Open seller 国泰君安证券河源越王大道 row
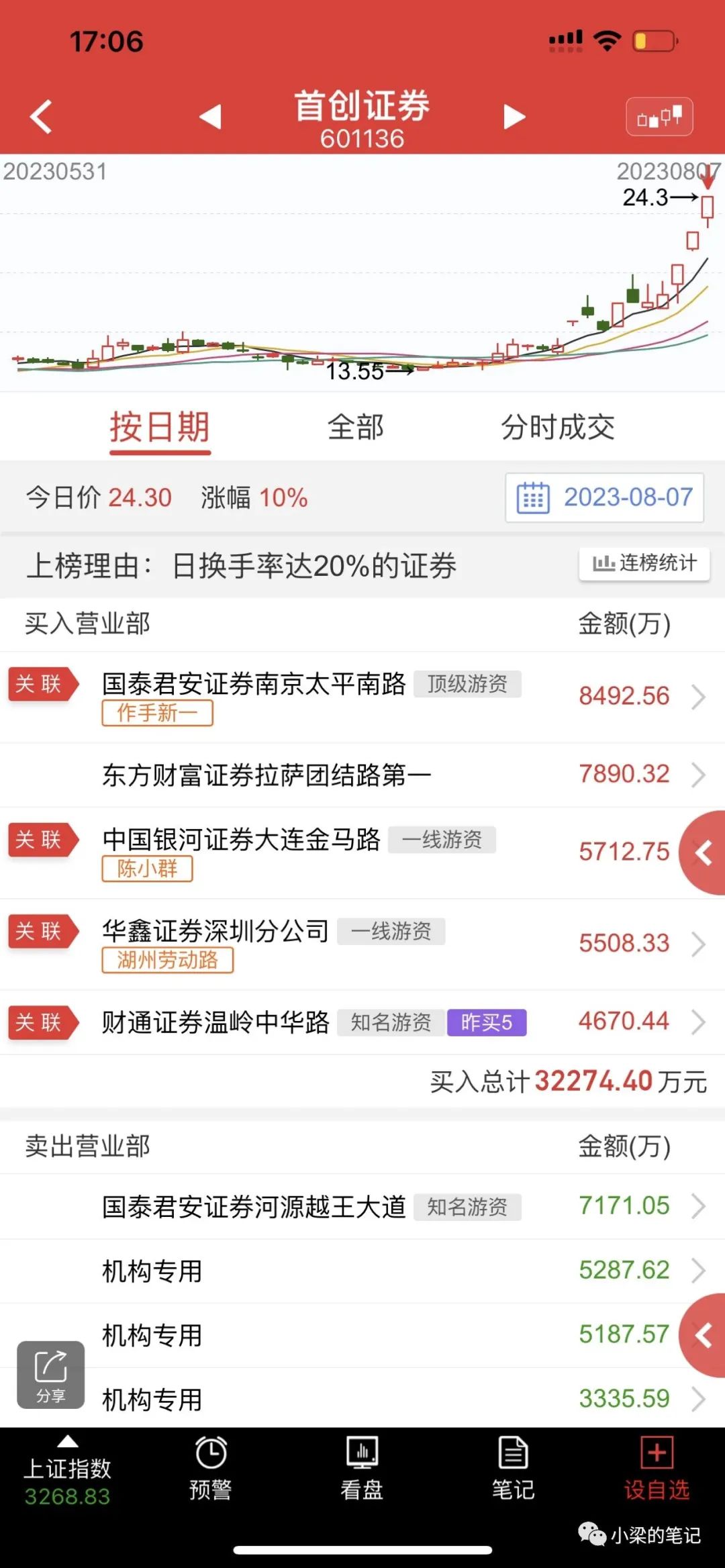Screen dimensions: 725x1568 [362, 1206]
